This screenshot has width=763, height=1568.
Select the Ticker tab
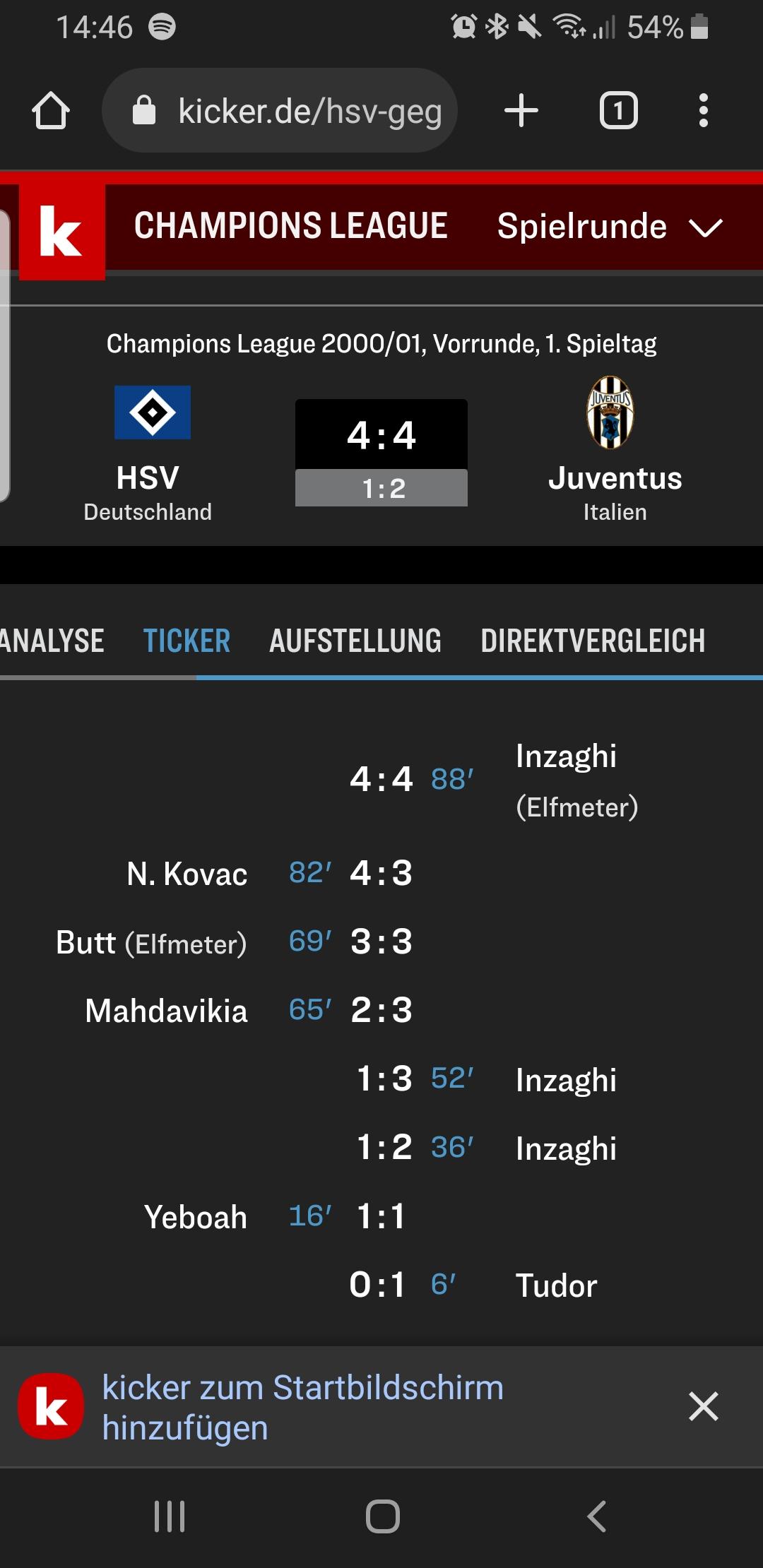[187, 641]
